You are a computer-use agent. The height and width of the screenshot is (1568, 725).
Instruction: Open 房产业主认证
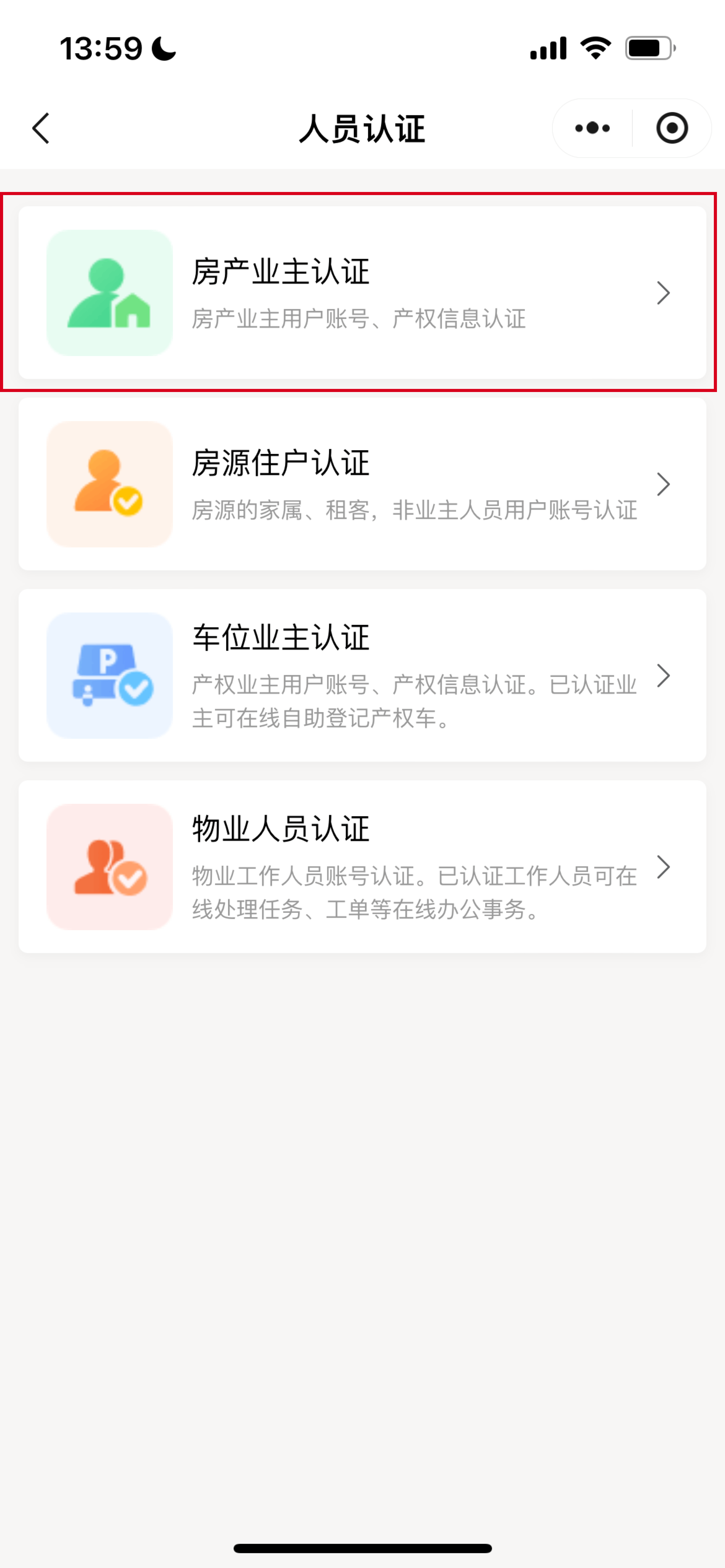[362, 293]
